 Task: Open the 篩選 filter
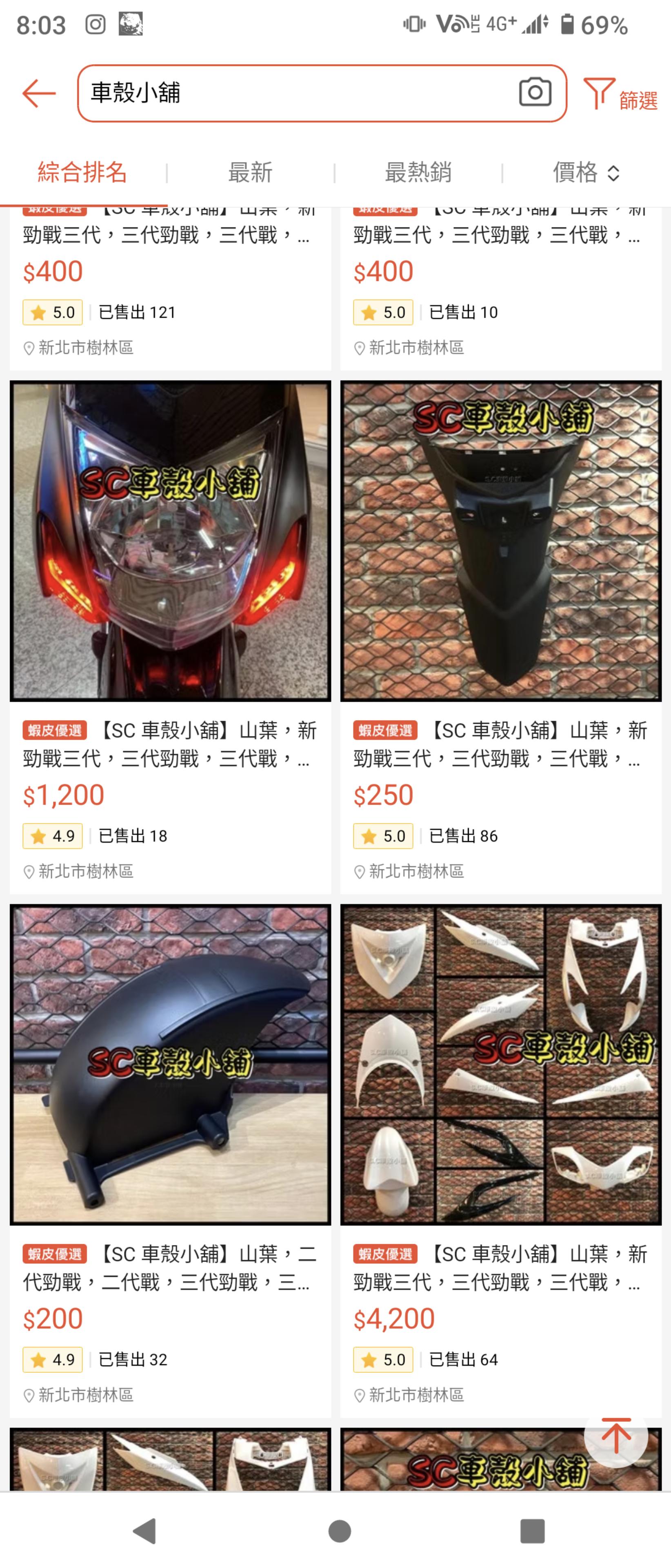point(620,96)
